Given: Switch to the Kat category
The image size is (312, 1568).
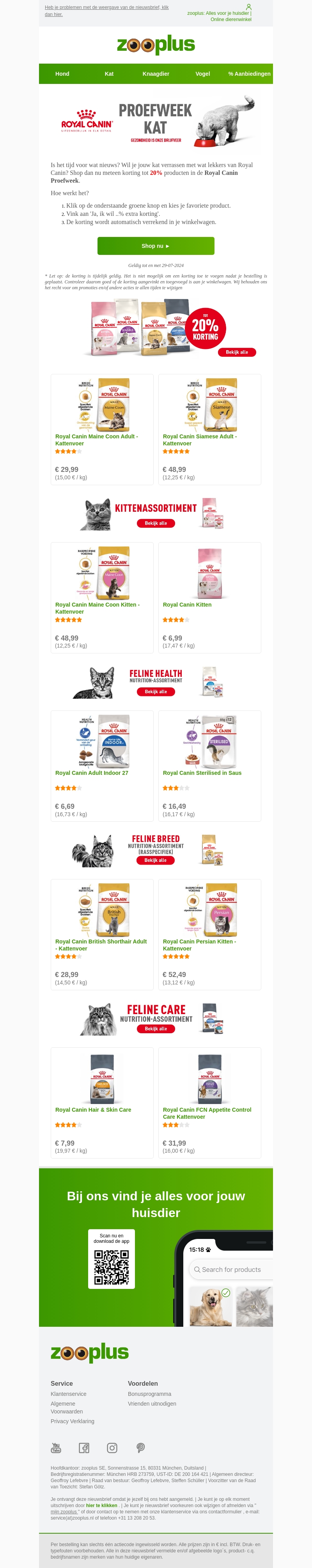Looking at the screenshot, I should (109, 74).
